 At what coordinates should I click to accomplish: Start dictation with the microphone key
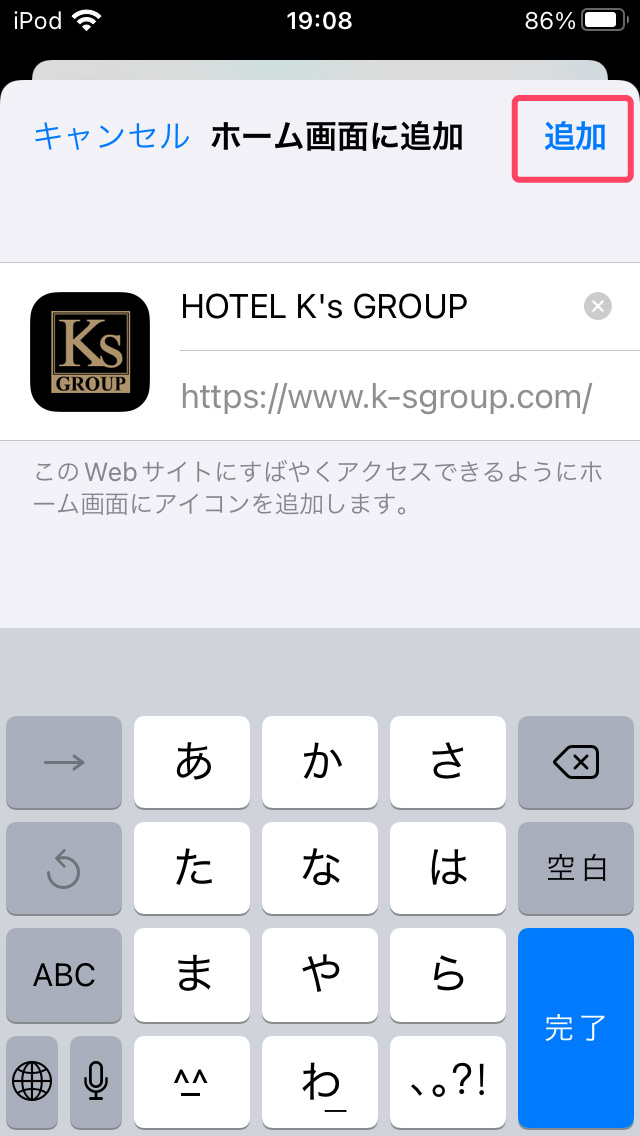96,1080
